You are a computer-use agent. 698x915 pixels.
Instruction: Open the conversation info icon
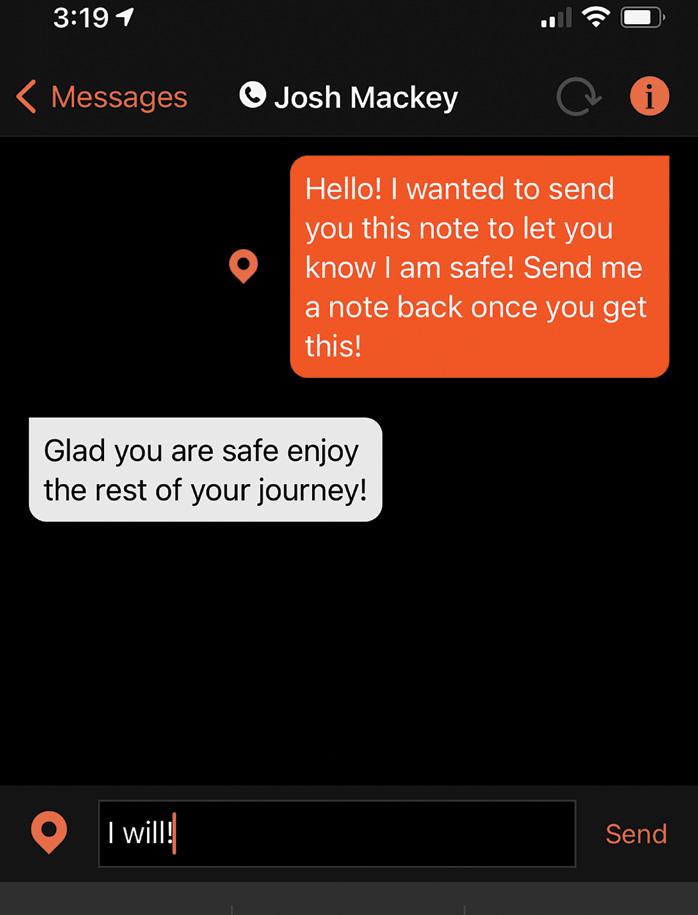[649, 96]
